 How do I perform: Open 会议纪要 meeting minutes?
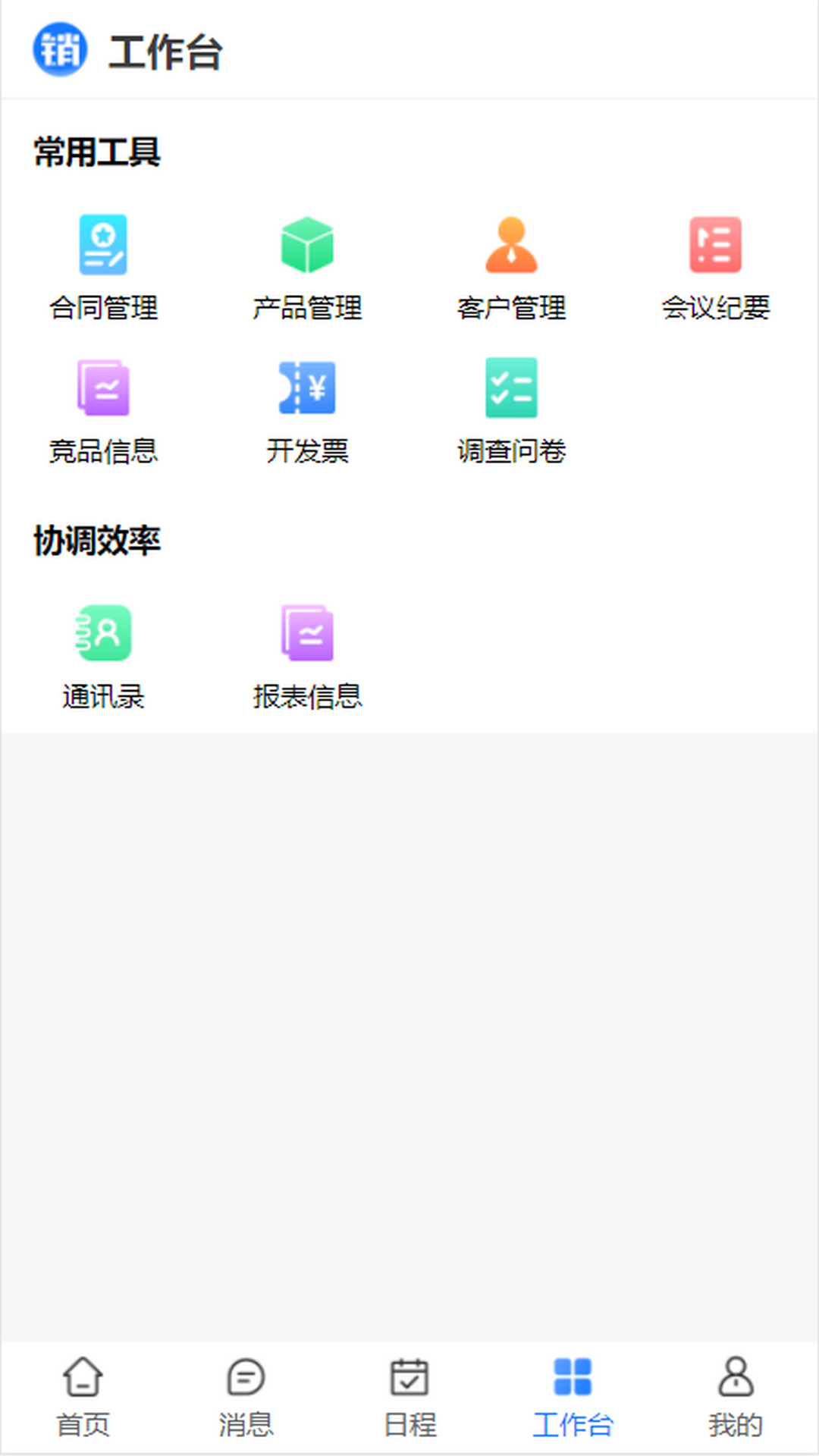click(715, 267)
